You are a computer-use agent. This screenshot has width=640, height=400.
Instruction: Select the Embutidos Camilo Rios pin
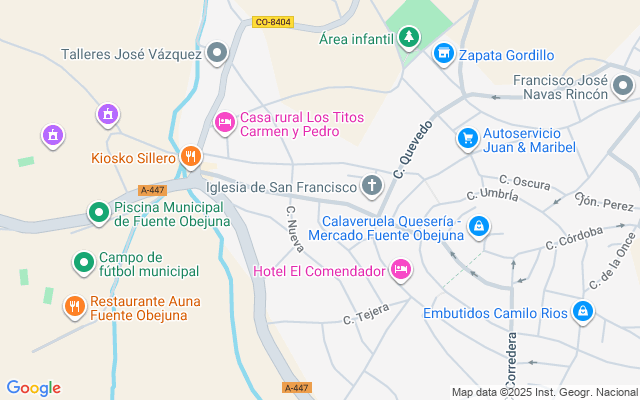pyautogui.click(x=583, y=311)
